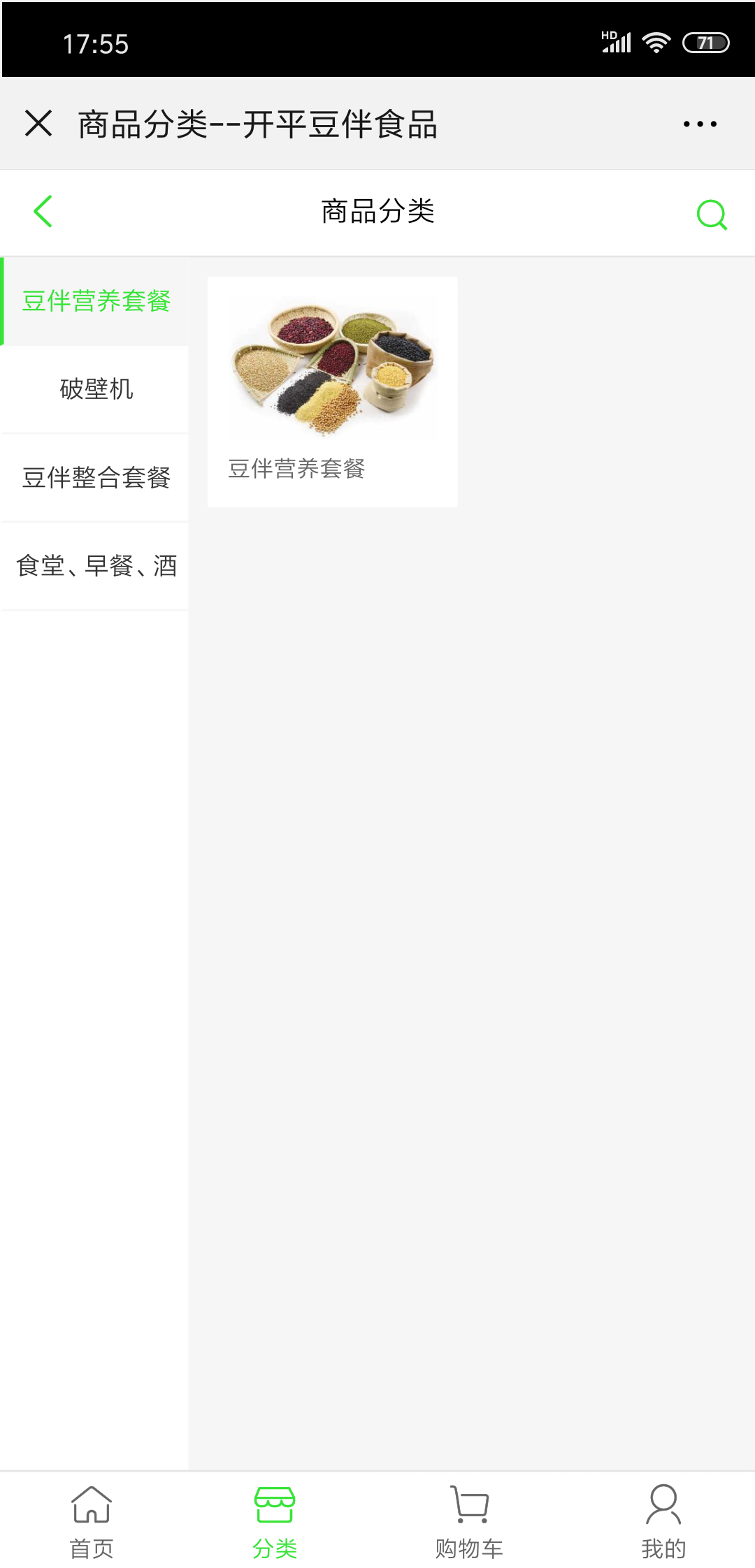
Task: Open the green search icon
Action: pyautogui.click(x=712, y=214)
